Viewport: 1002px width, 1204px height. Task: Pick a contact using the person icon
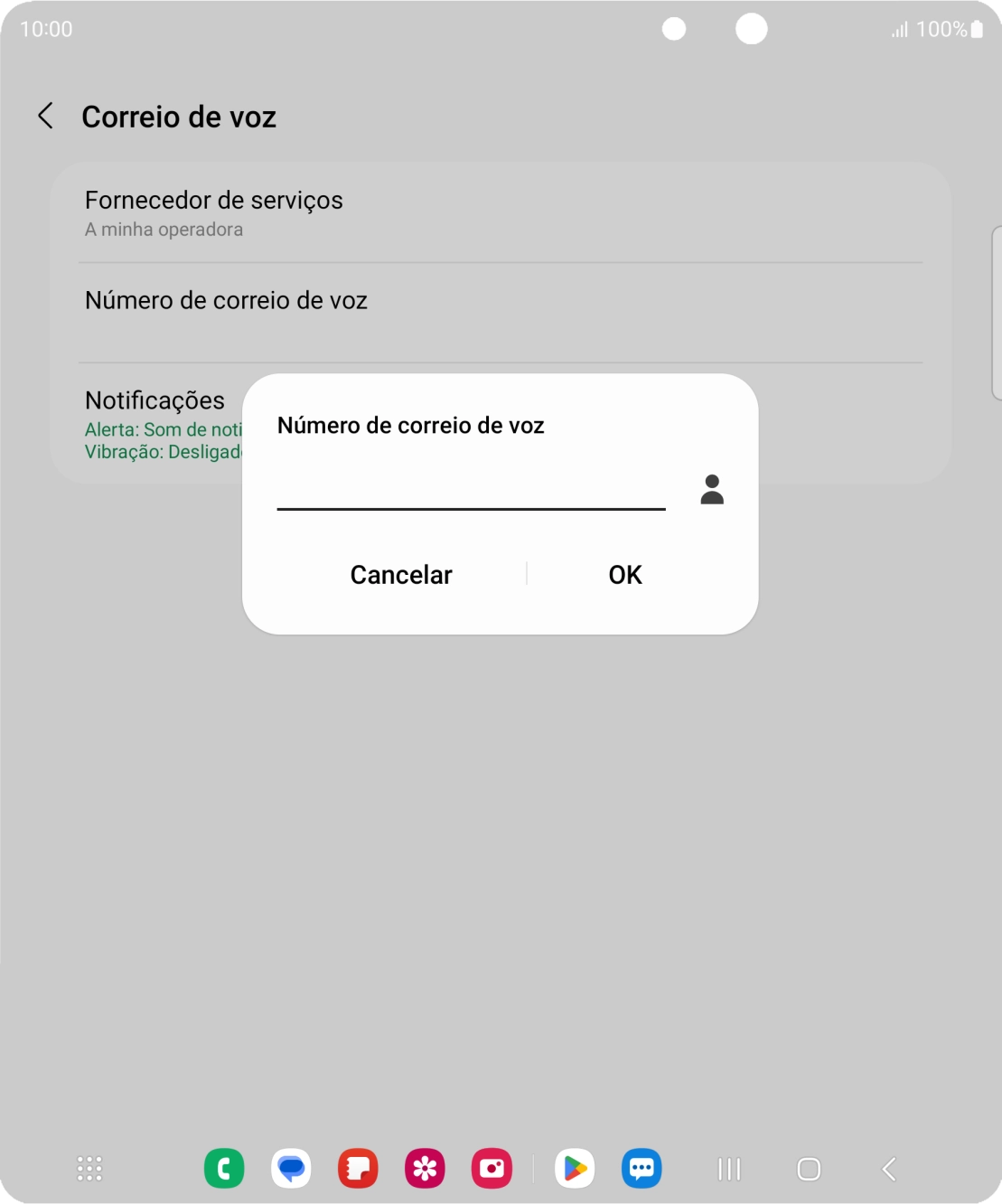point(711,490)
